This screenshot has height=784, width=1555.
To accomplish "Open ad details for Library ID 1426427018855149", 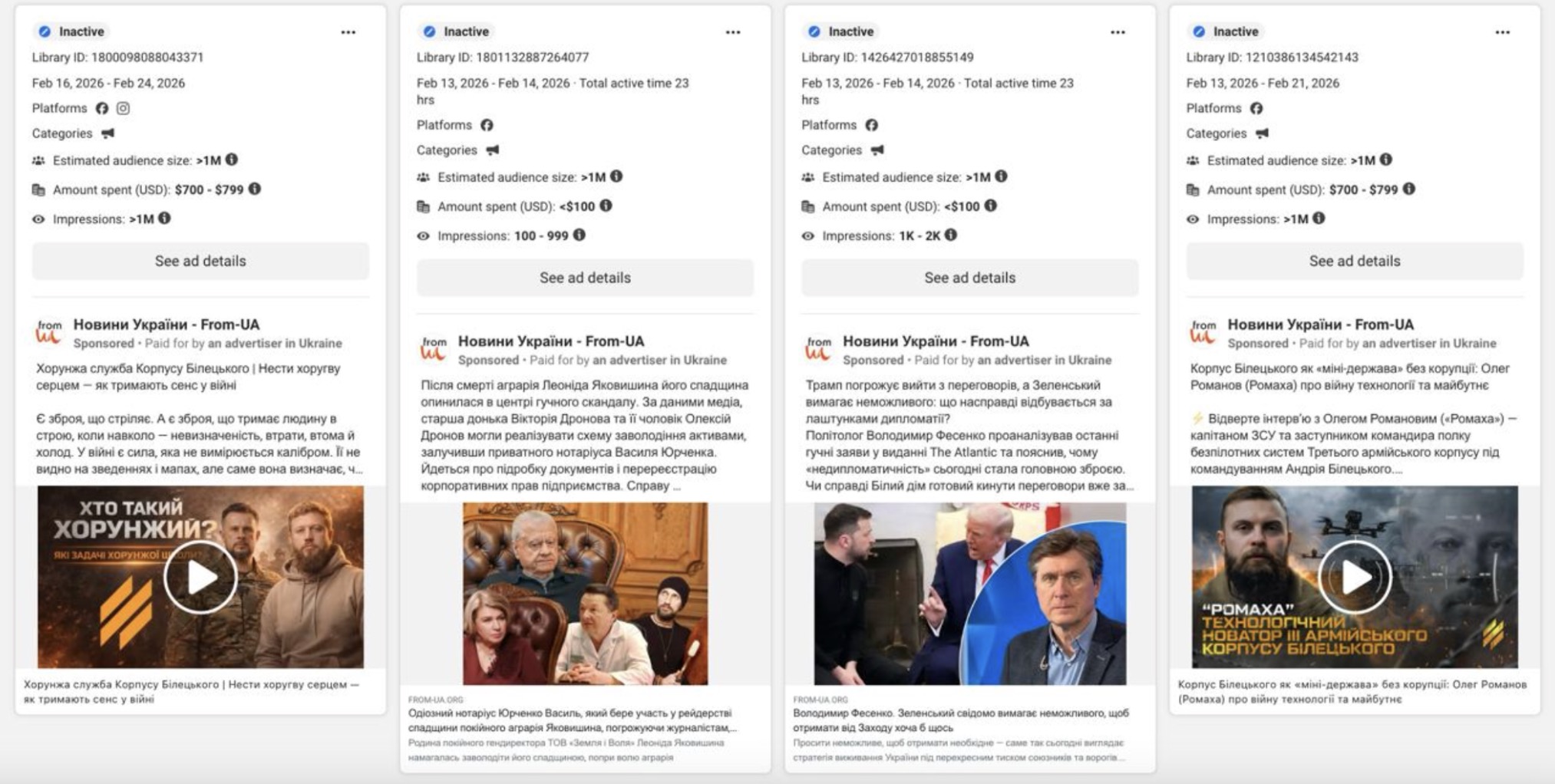I will pos(969,278).
